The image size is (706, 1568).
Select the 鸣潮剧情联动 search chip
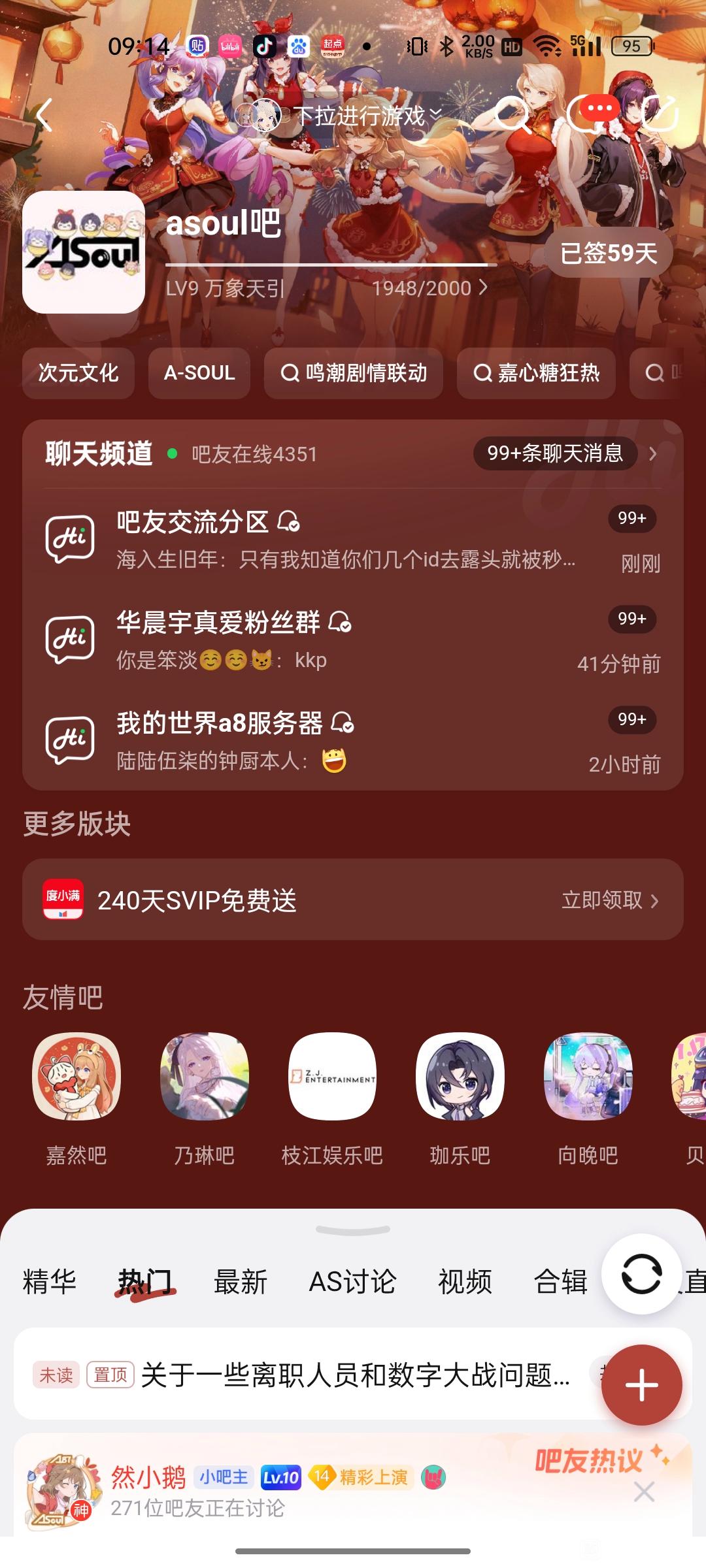click(x=354, y=373)
